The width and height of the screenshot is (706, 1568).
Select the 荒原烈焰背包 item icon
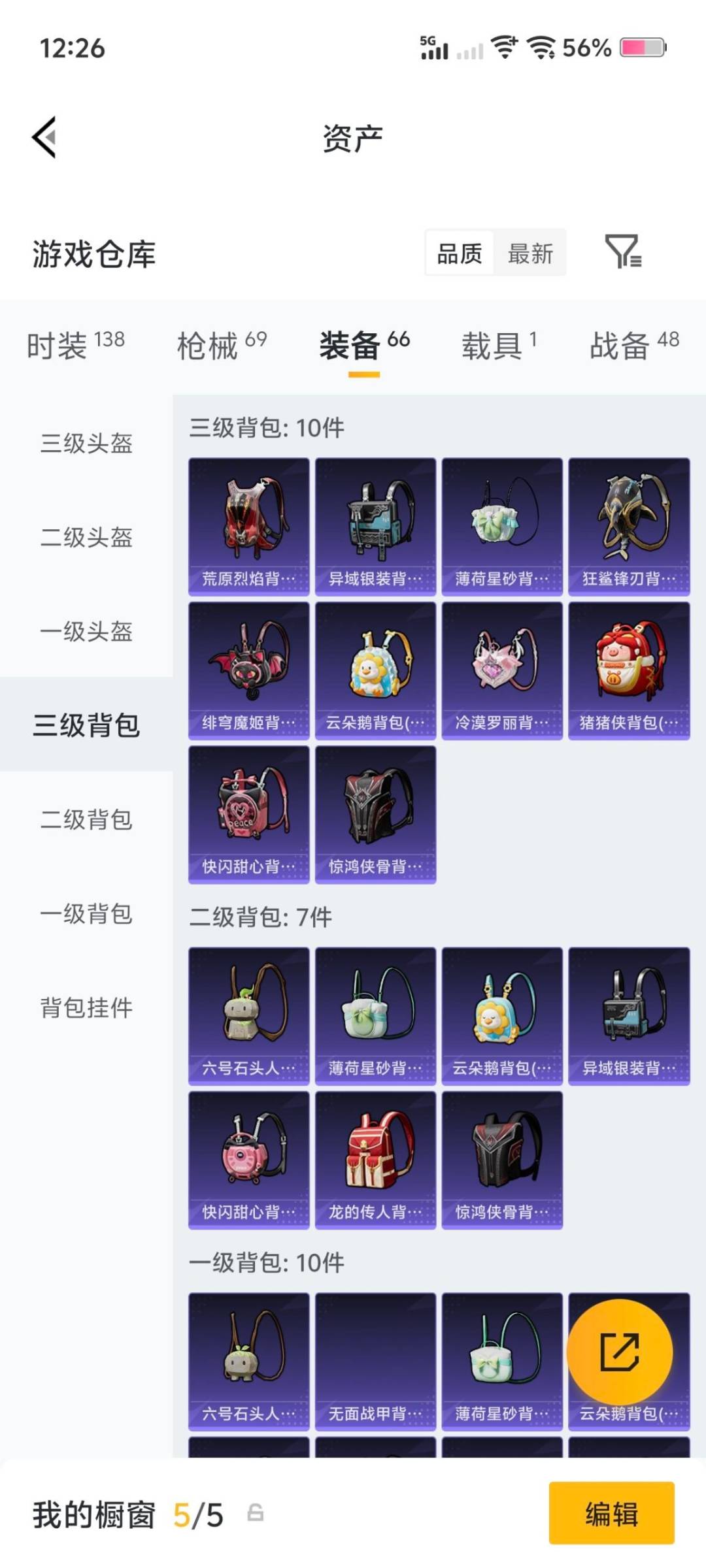point(248,526)
